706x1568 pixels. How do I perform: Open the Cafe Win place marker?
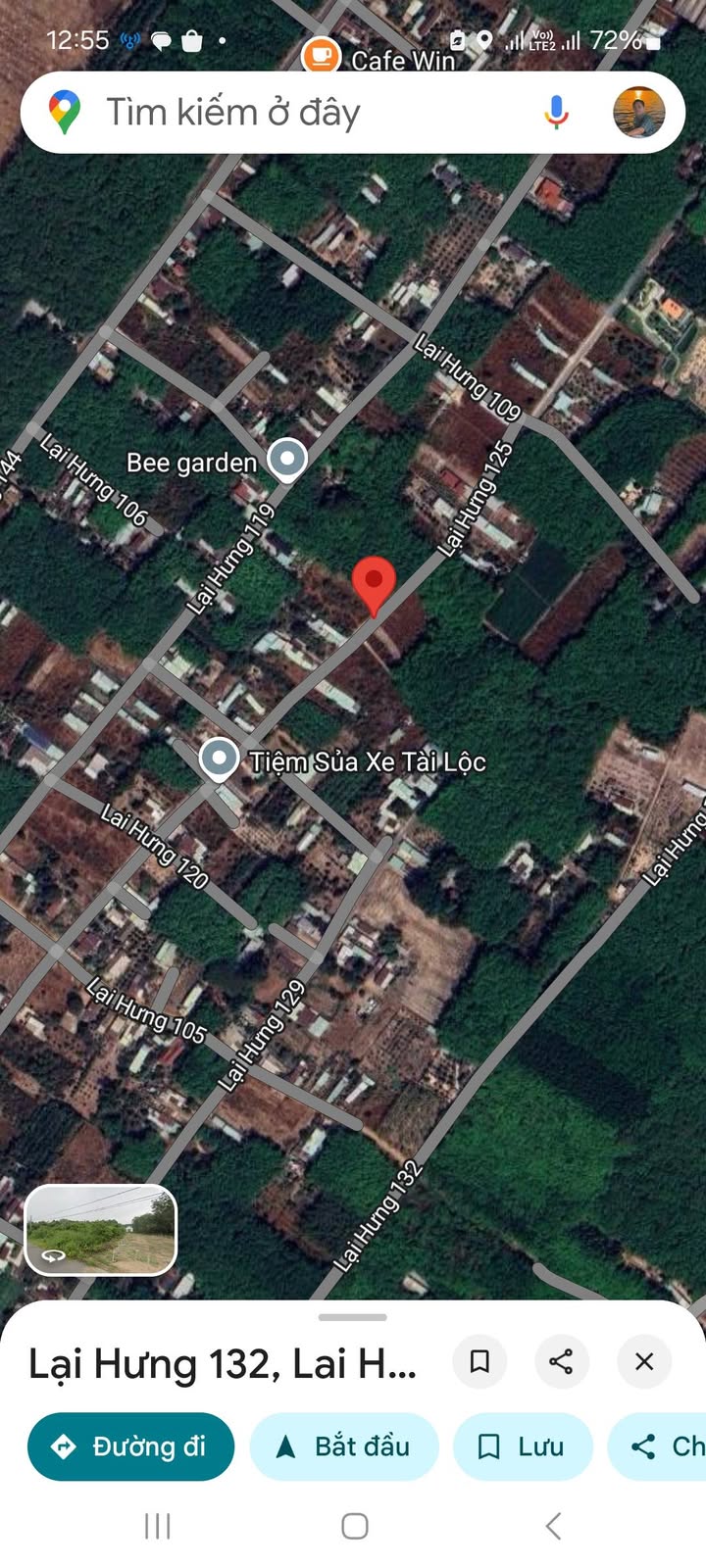point(321,56)
